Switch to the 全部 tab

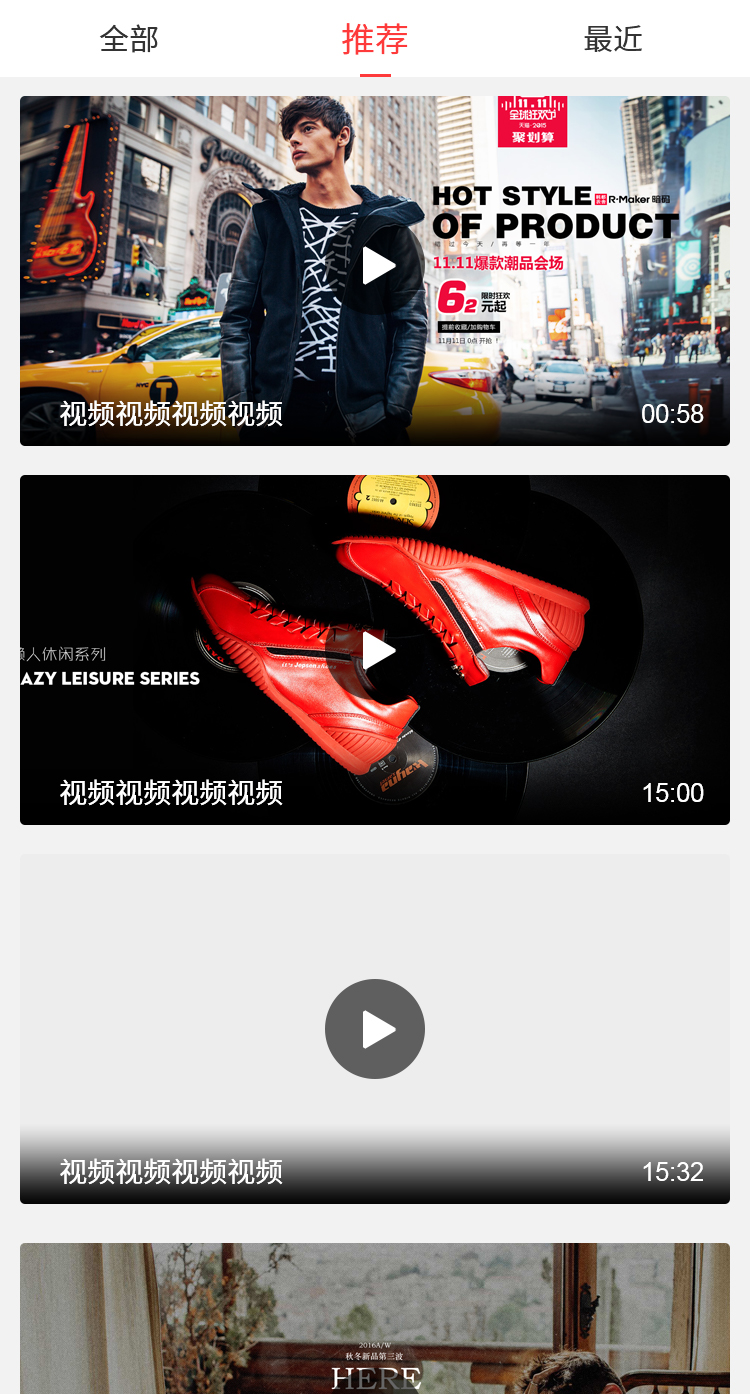129,40
